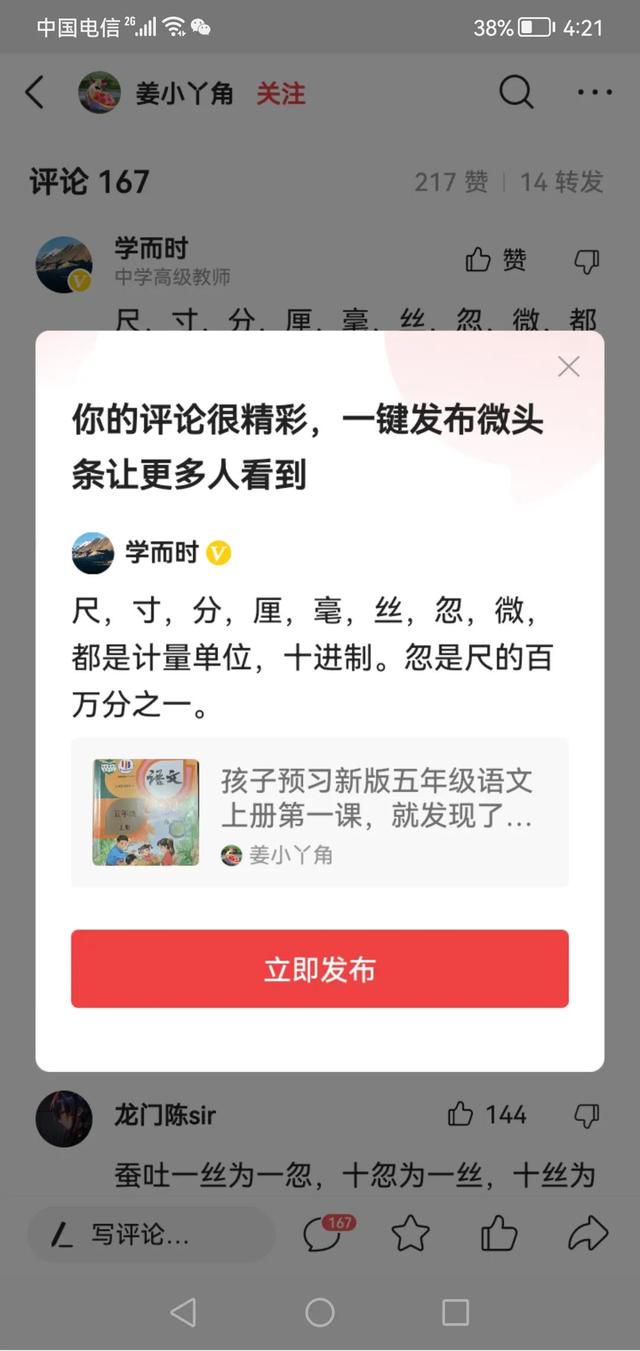Open search with the magnifier icon

tap(516, 93)
